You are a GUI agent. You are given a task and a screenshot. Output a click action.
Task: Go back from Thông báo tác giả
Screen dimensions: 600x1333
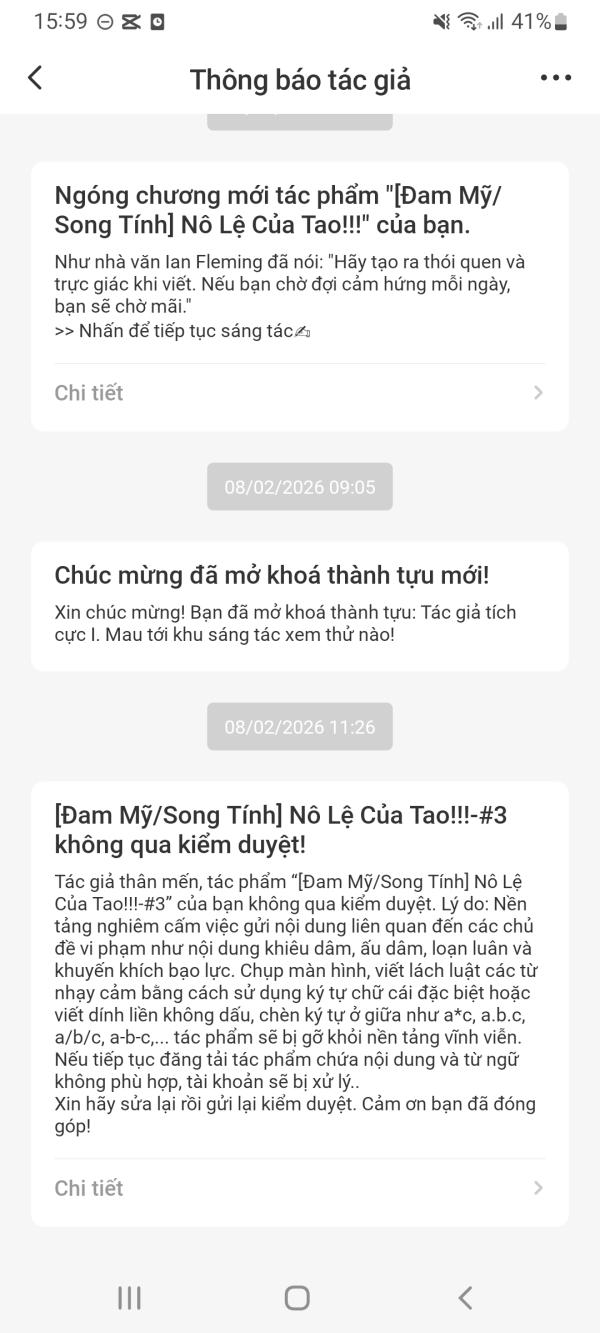(36, 78)
